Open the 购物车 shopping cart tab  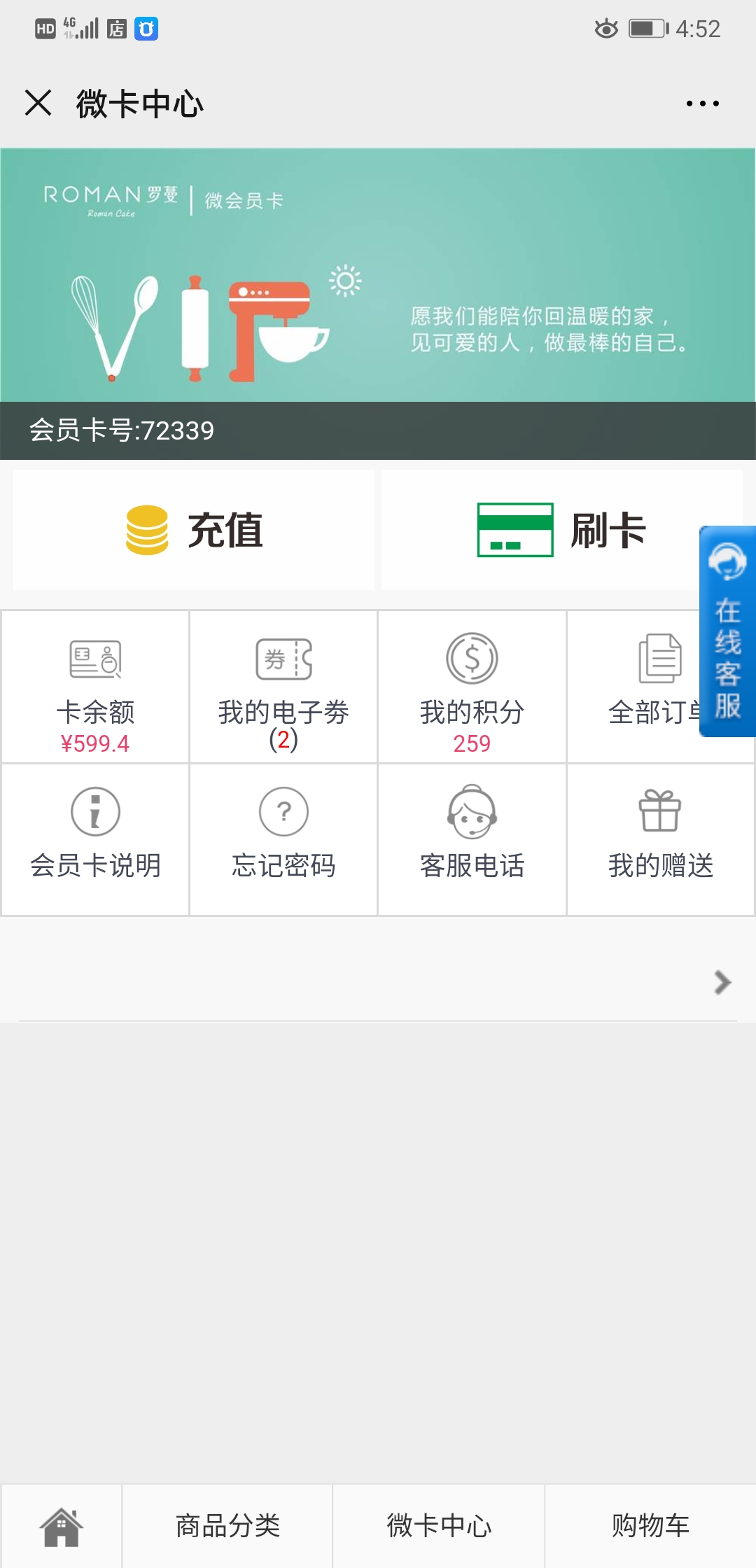point(650,1526)
